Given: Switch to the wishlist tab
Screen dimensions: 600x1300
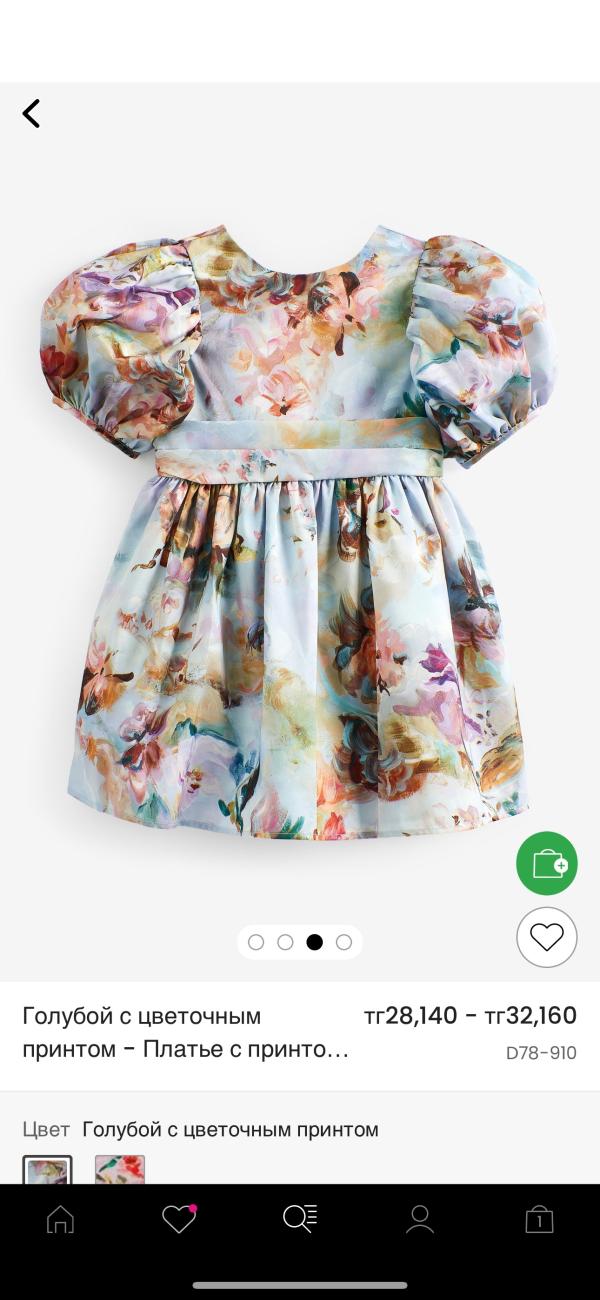Looking at the screenshot, I should [179, 1219].
